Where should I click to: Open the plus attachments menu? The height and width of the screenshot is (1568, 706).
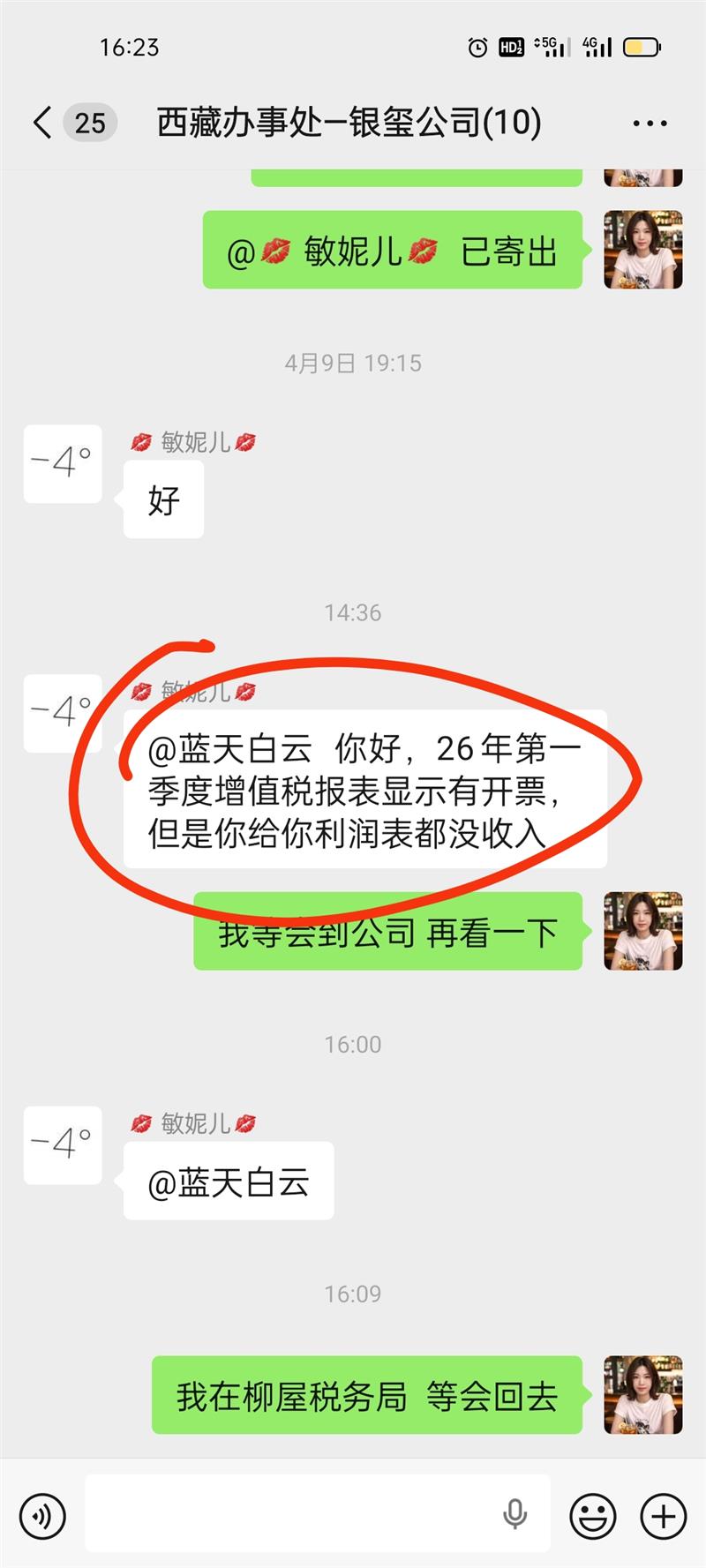pyautogui.click(x=663, y=1516)
